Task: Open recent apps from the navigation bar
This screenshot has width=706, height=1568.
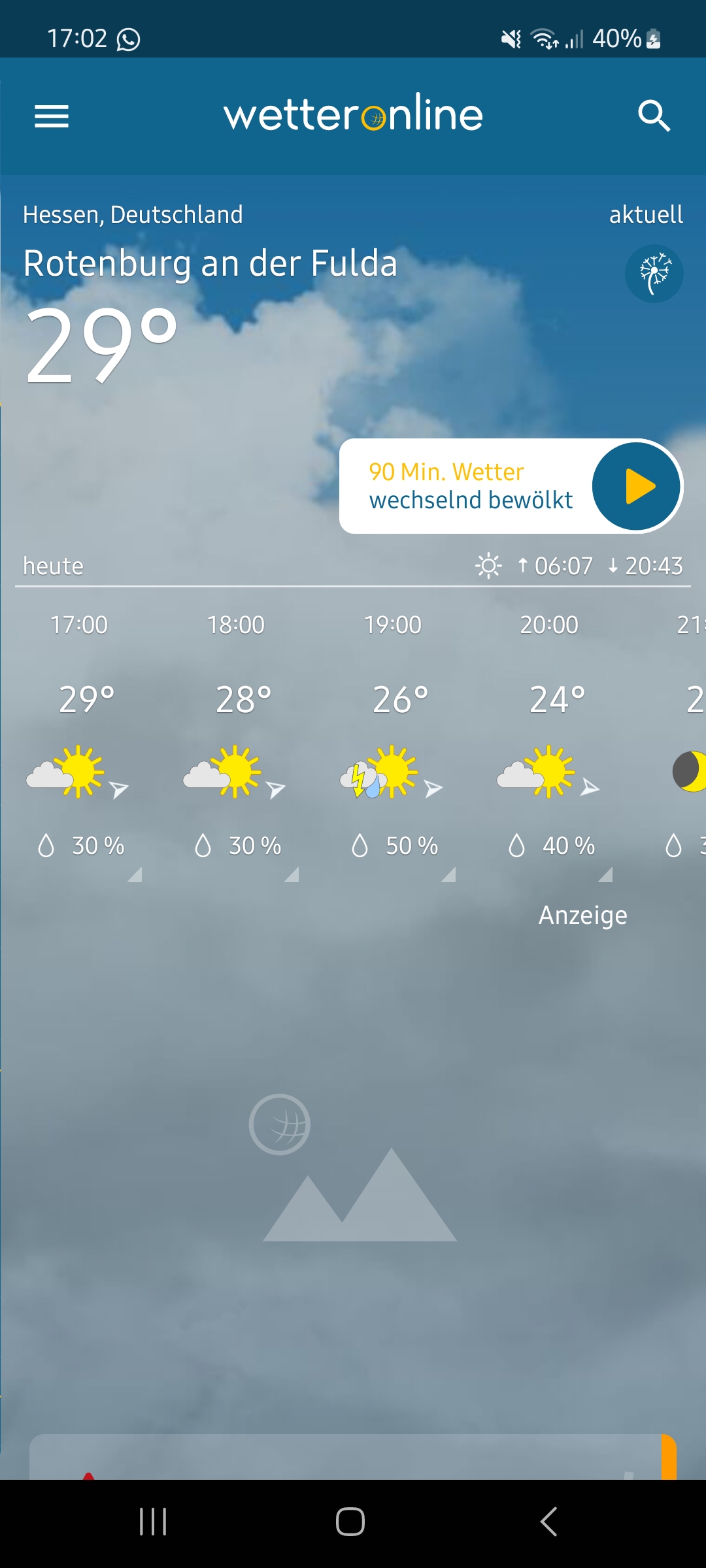Action: (x=154, y=1522)
